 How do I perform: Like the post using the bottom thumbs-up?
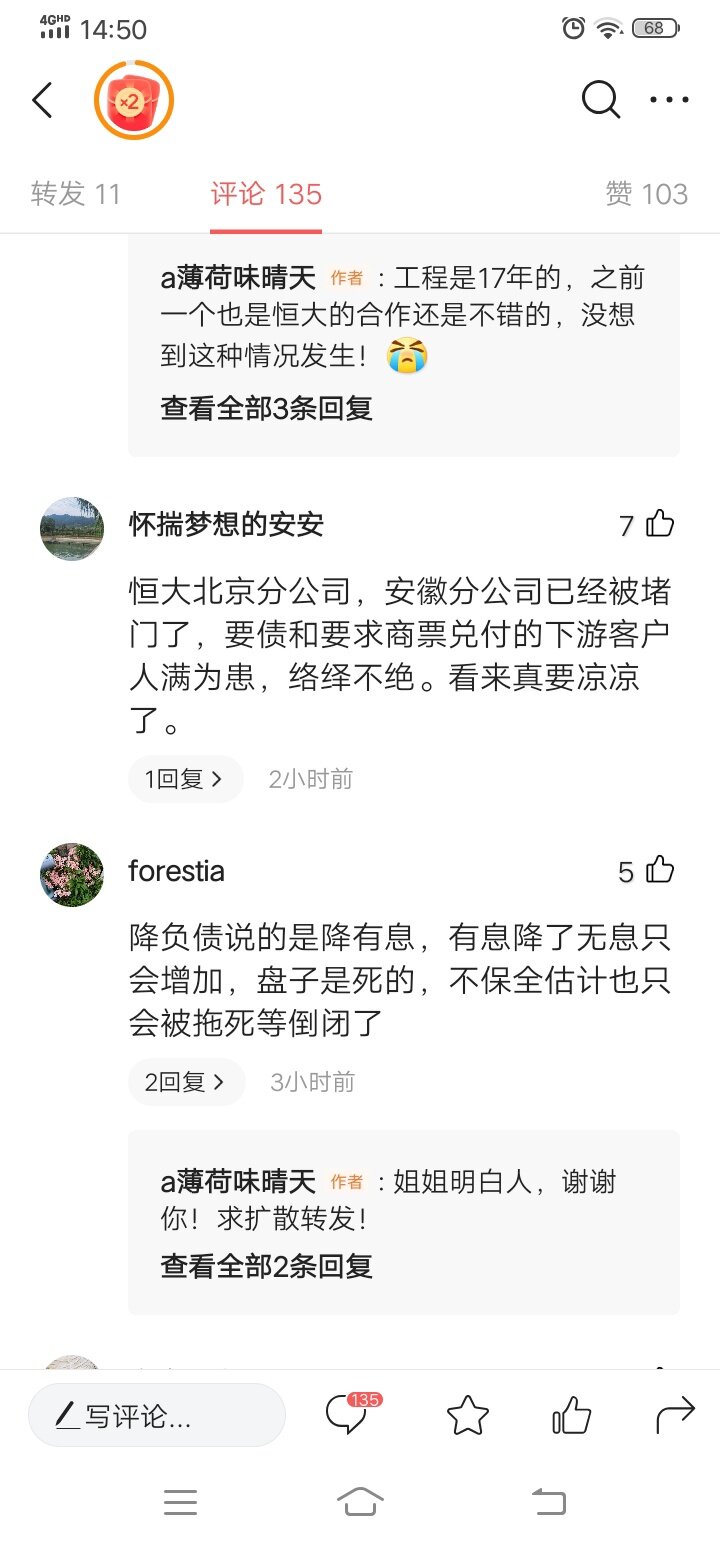pyautogui.click(x=572, y=1415)
